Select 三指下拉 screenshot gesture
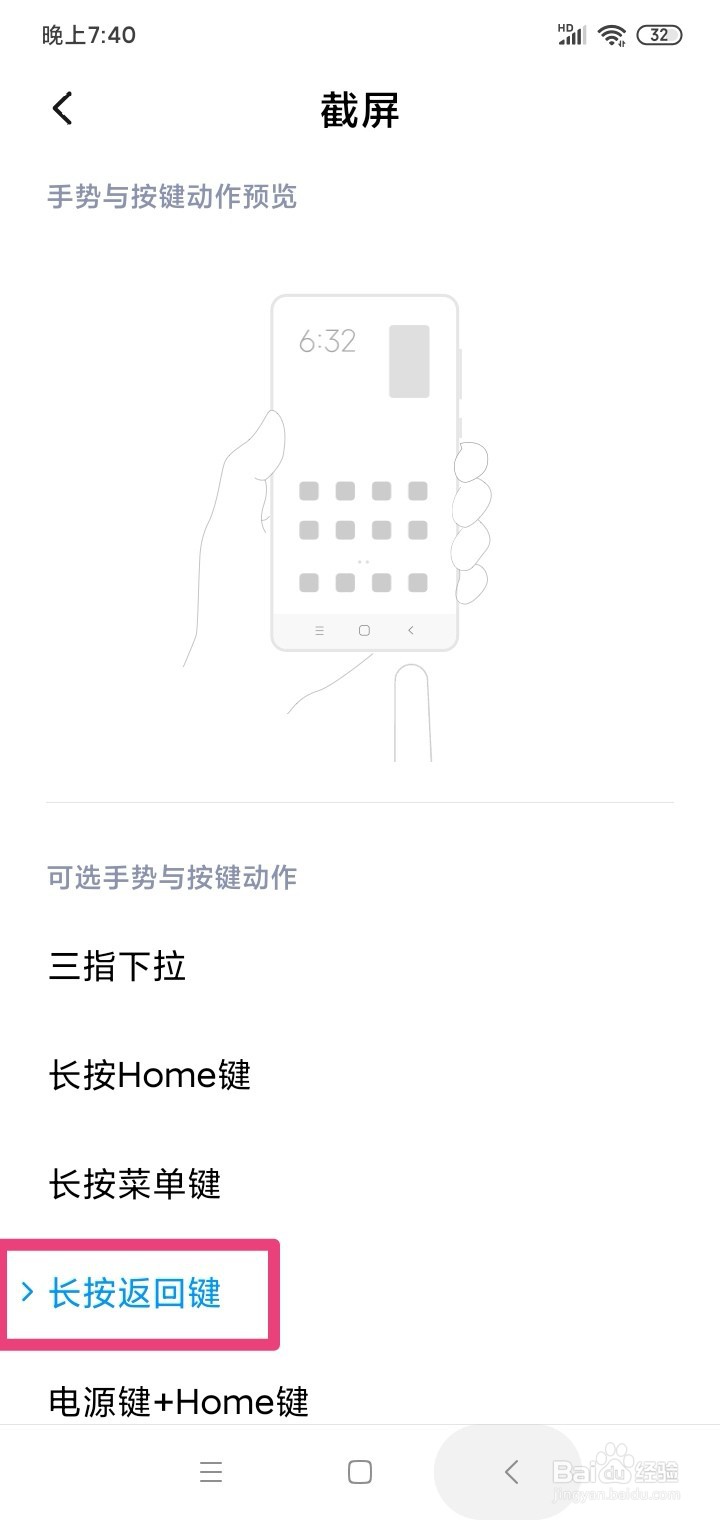Screen dimensions: 720x1520 point(117,965)
